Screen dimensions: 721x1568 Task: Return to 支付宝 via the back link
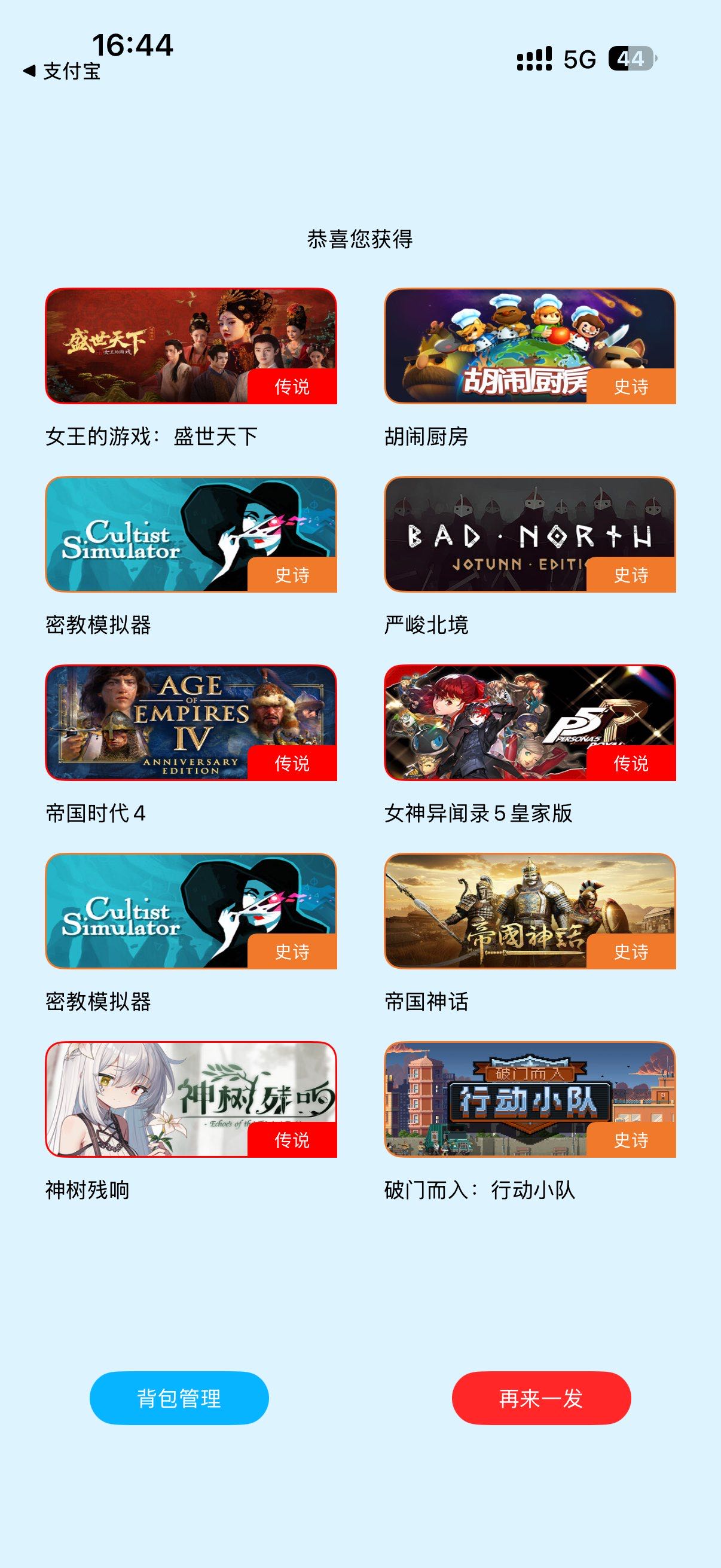pyautogui.click(x=62, y=71)
